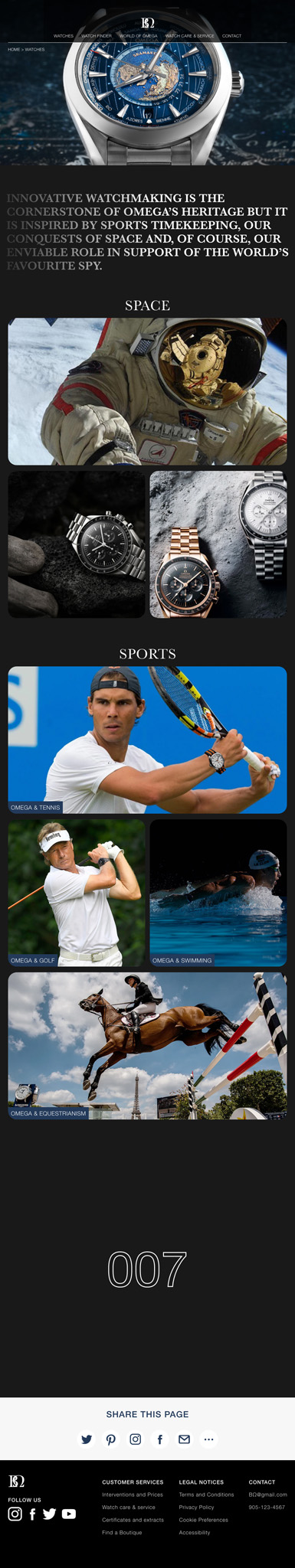Screen dimensions: 295x1568
Task: Open Interventions and Prices link
Action: pos(133,1494)
